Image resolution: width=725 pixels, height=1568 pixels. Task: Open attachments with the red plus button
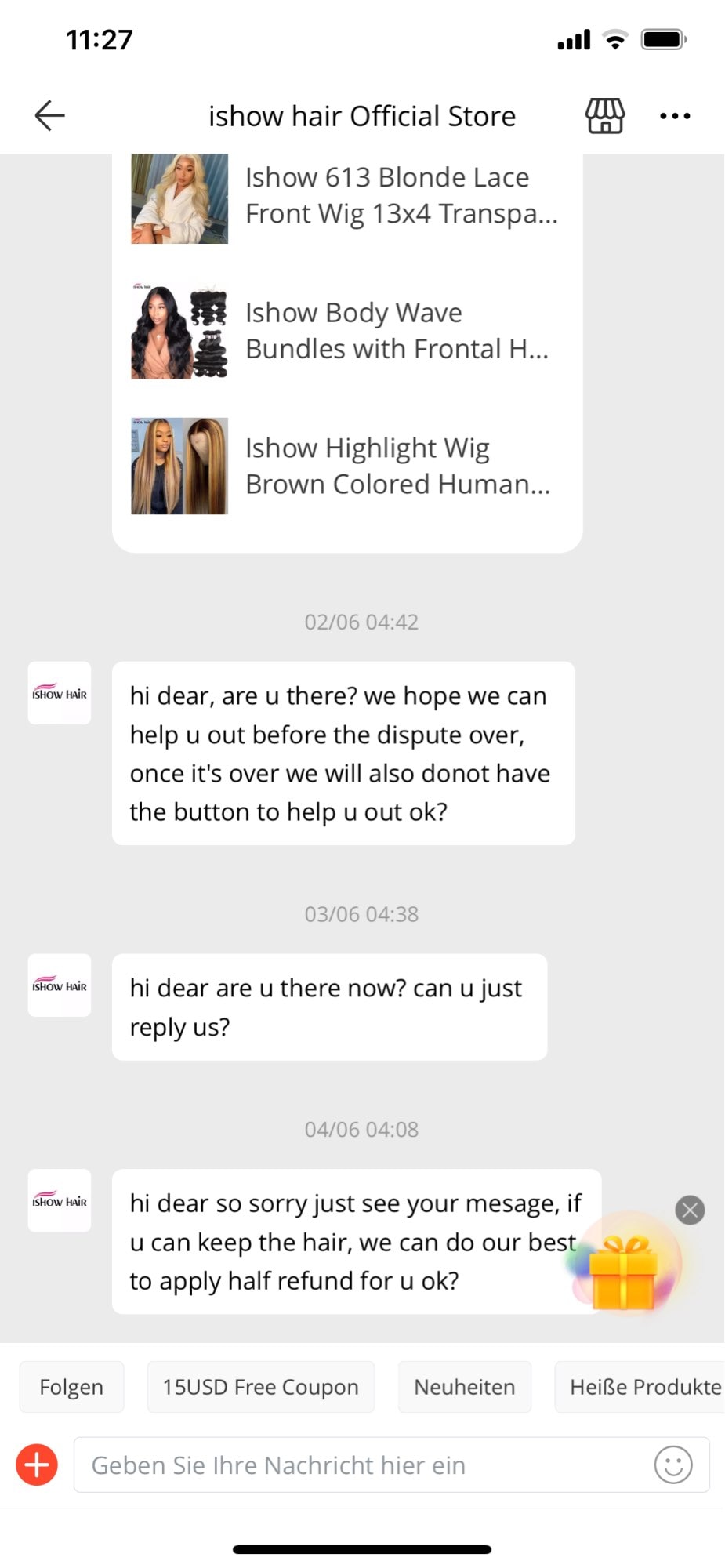click(x=37, y=1465)
